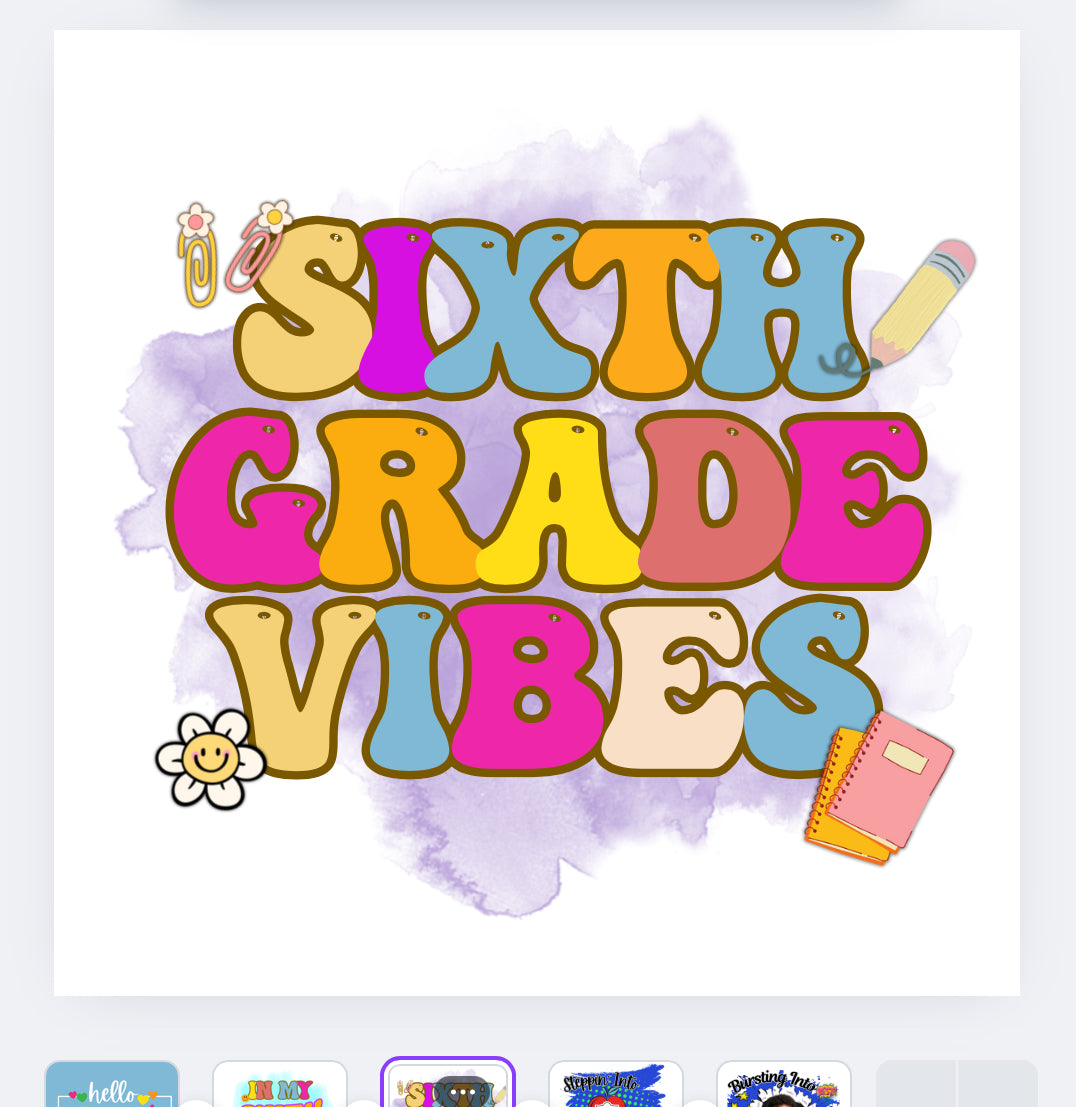Image resolution: width=1076 pixels, height=1107 pixels.
Task: Tap the blank gray tile after the pages
Action: coord(956,1085)
